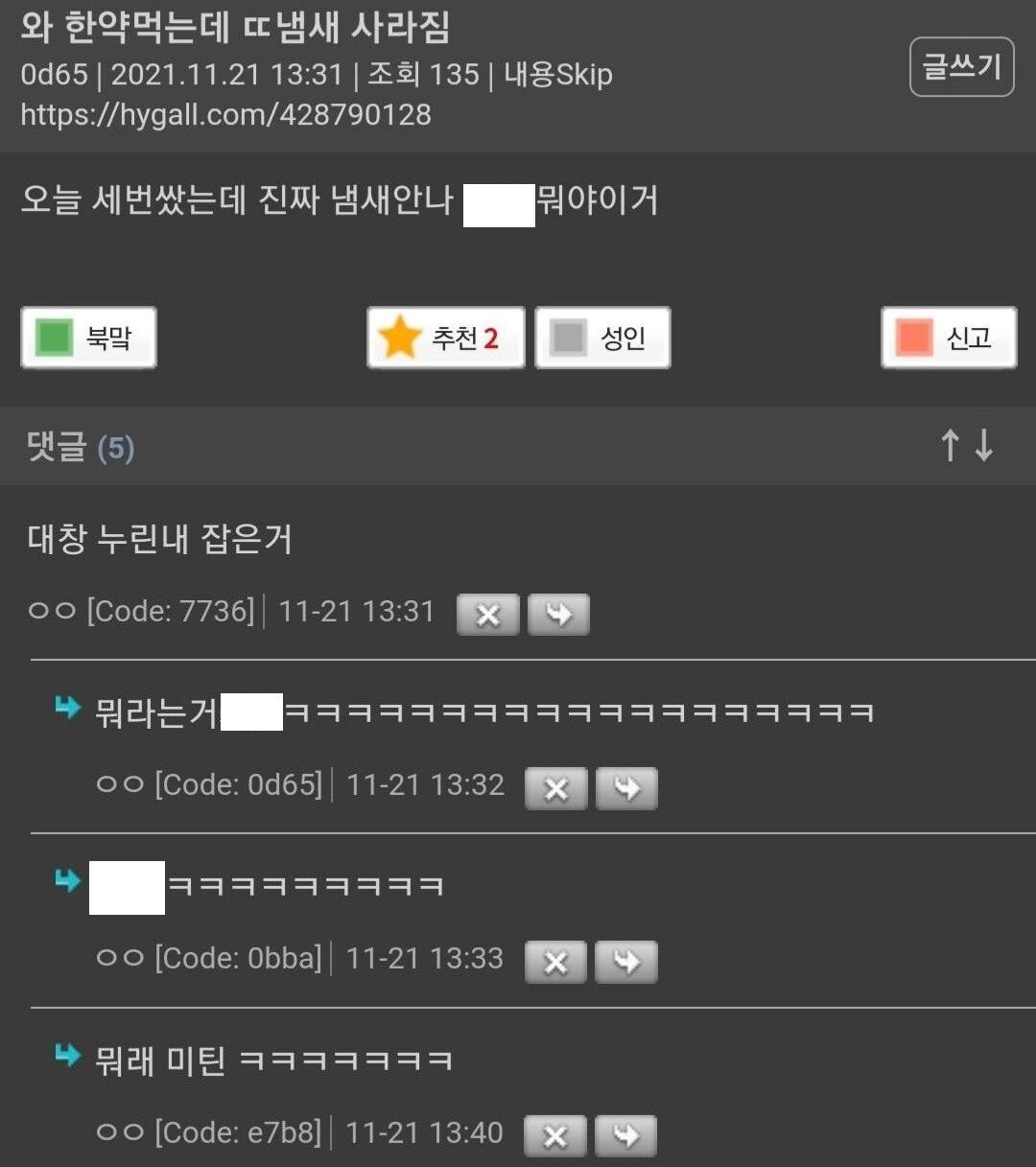This screenshot has width=1036, height=1167.
Task: Open the hygall.com post link
Action: [226, 115]
